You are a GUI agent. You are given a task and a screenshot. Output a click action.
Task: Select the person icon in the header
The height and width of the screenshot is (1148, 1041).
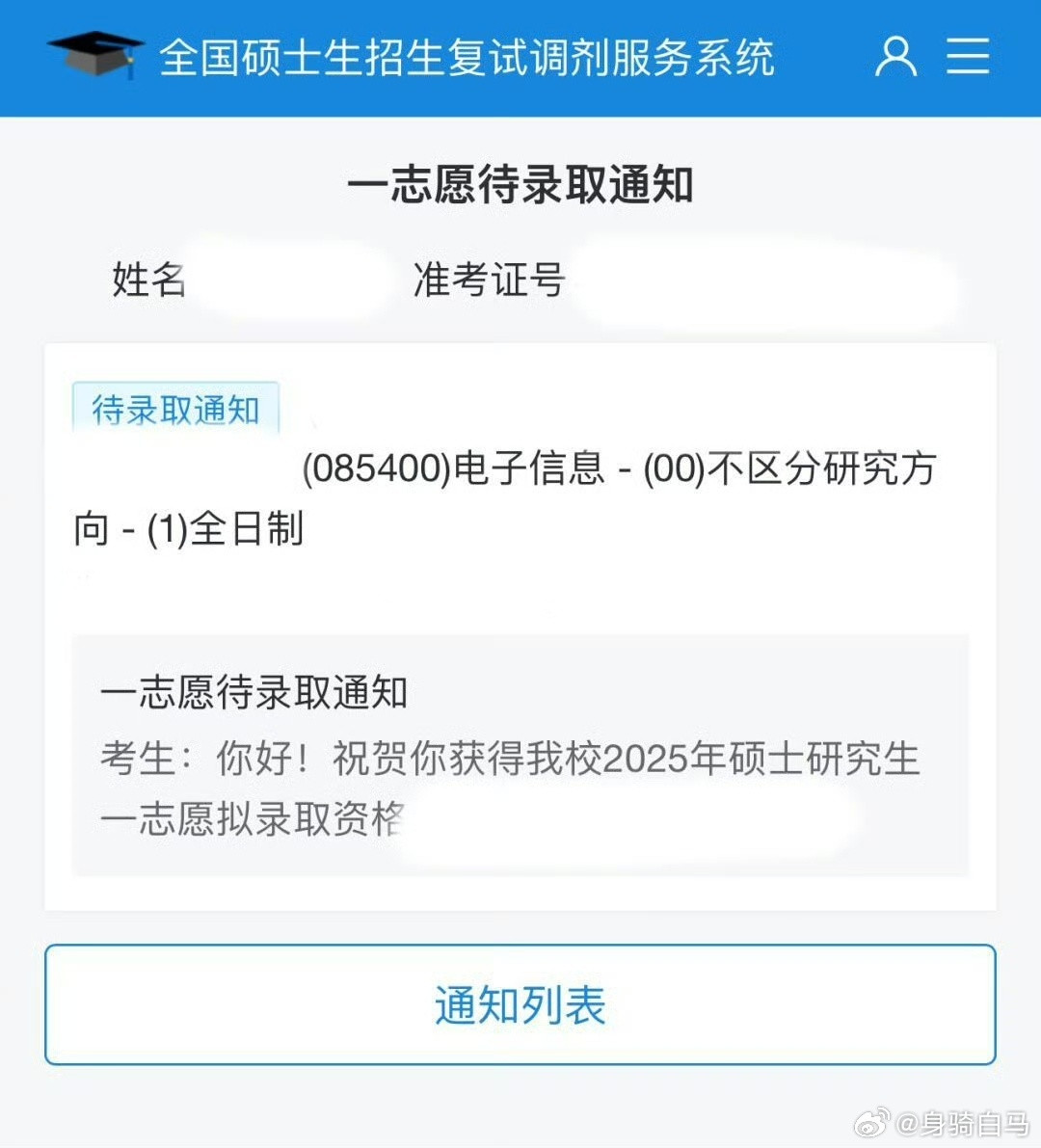pyautogui.click(x=894, y=58)
